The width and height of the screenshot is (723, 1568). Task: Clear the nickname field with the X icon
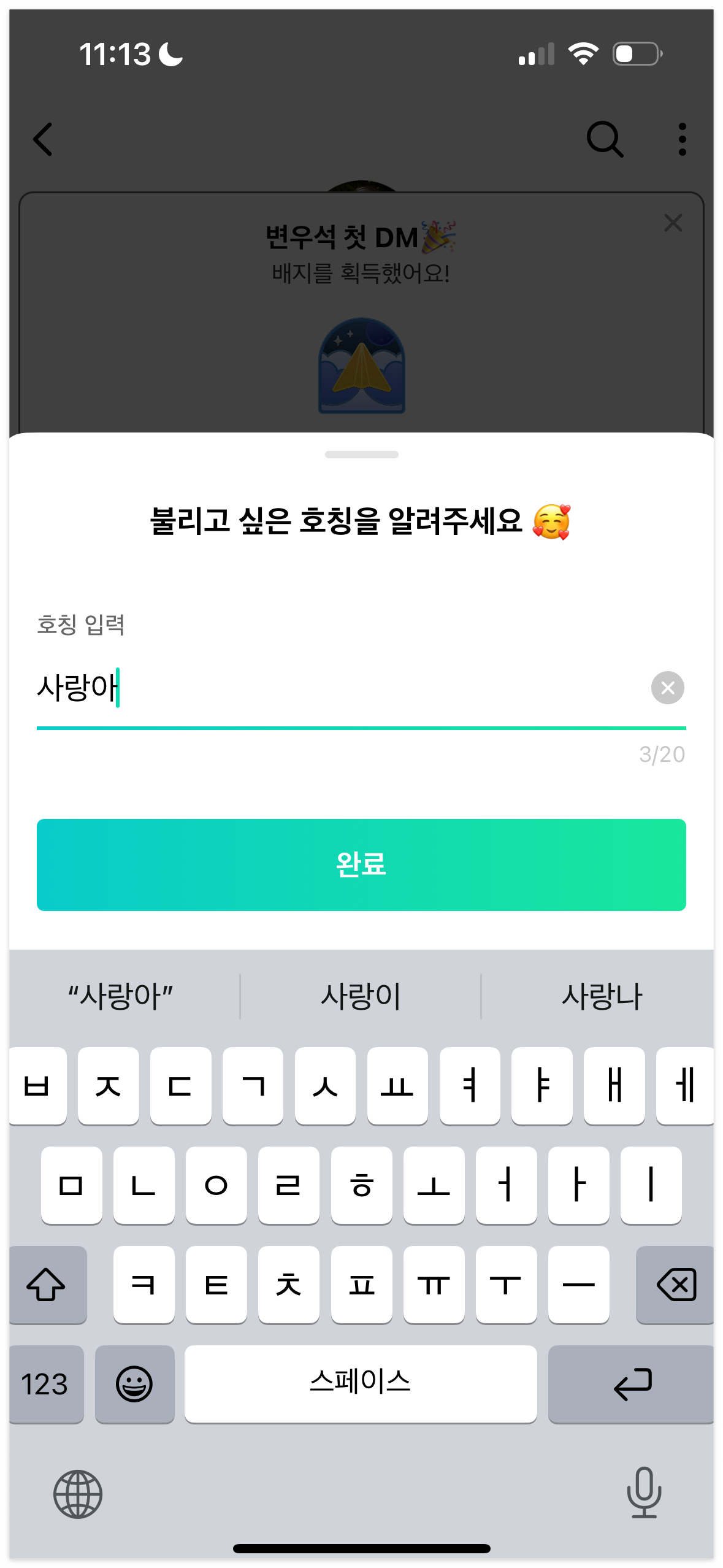point(667,688)
